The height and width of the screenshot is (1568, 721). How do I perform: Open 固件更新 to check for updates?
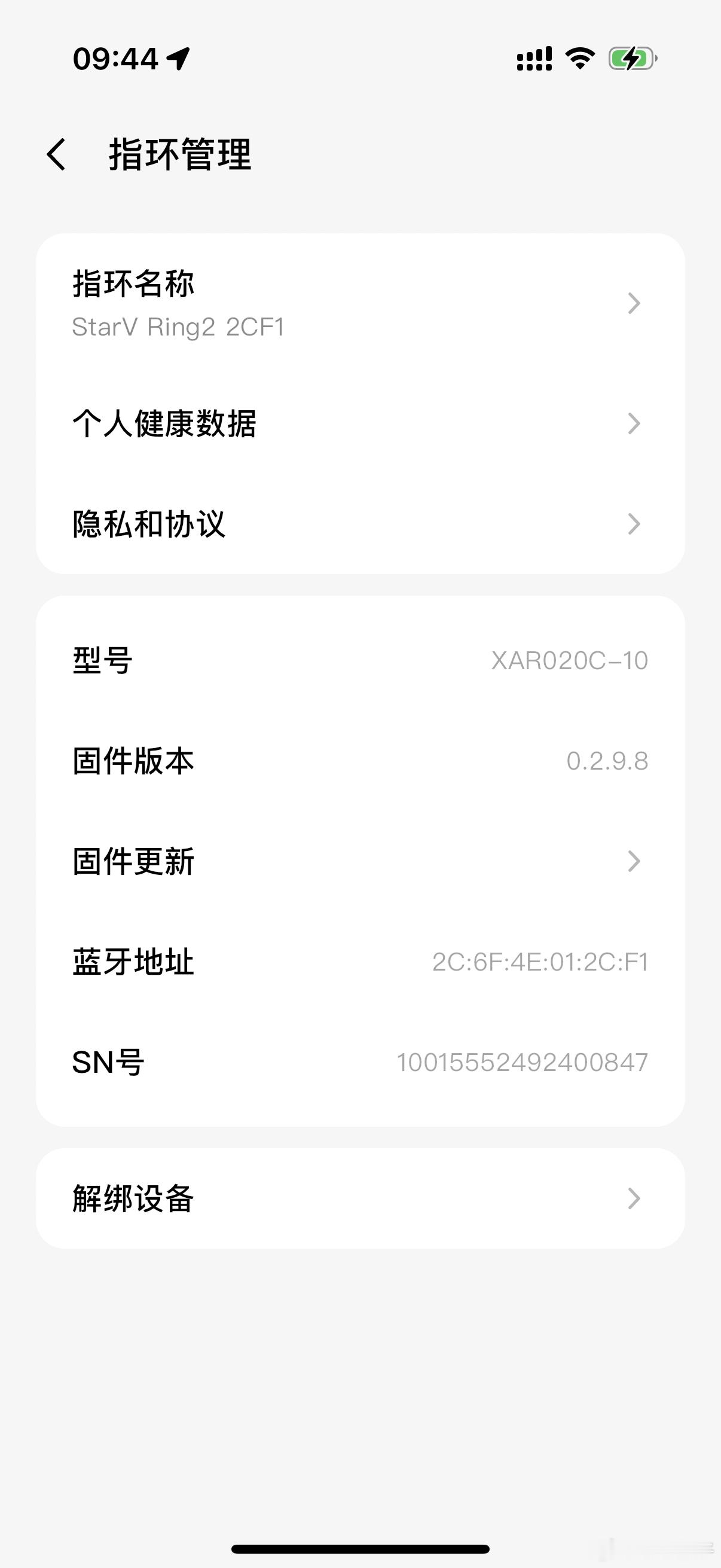tap(360, 861)
